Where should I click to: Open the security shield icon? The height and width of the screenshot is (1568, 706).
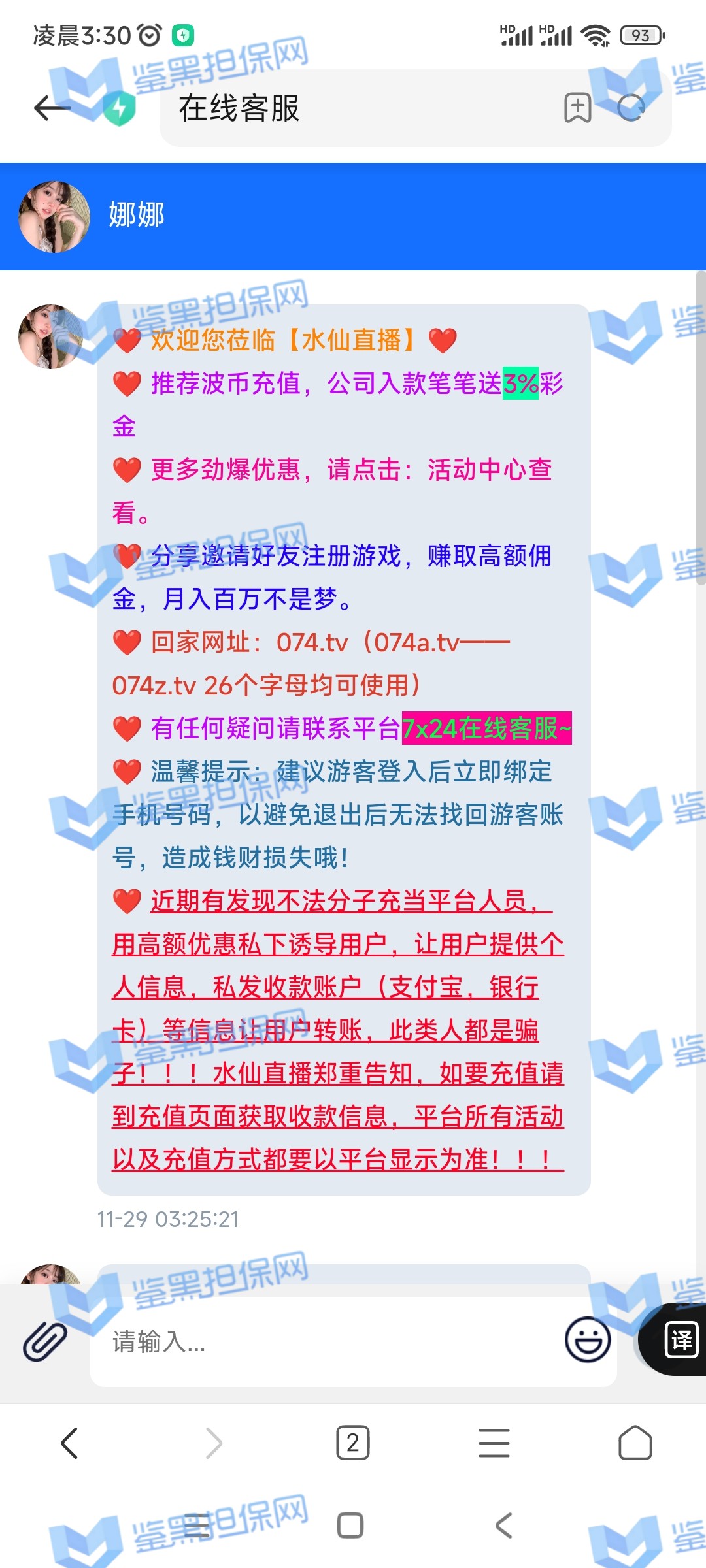click(x=119, y=108)
